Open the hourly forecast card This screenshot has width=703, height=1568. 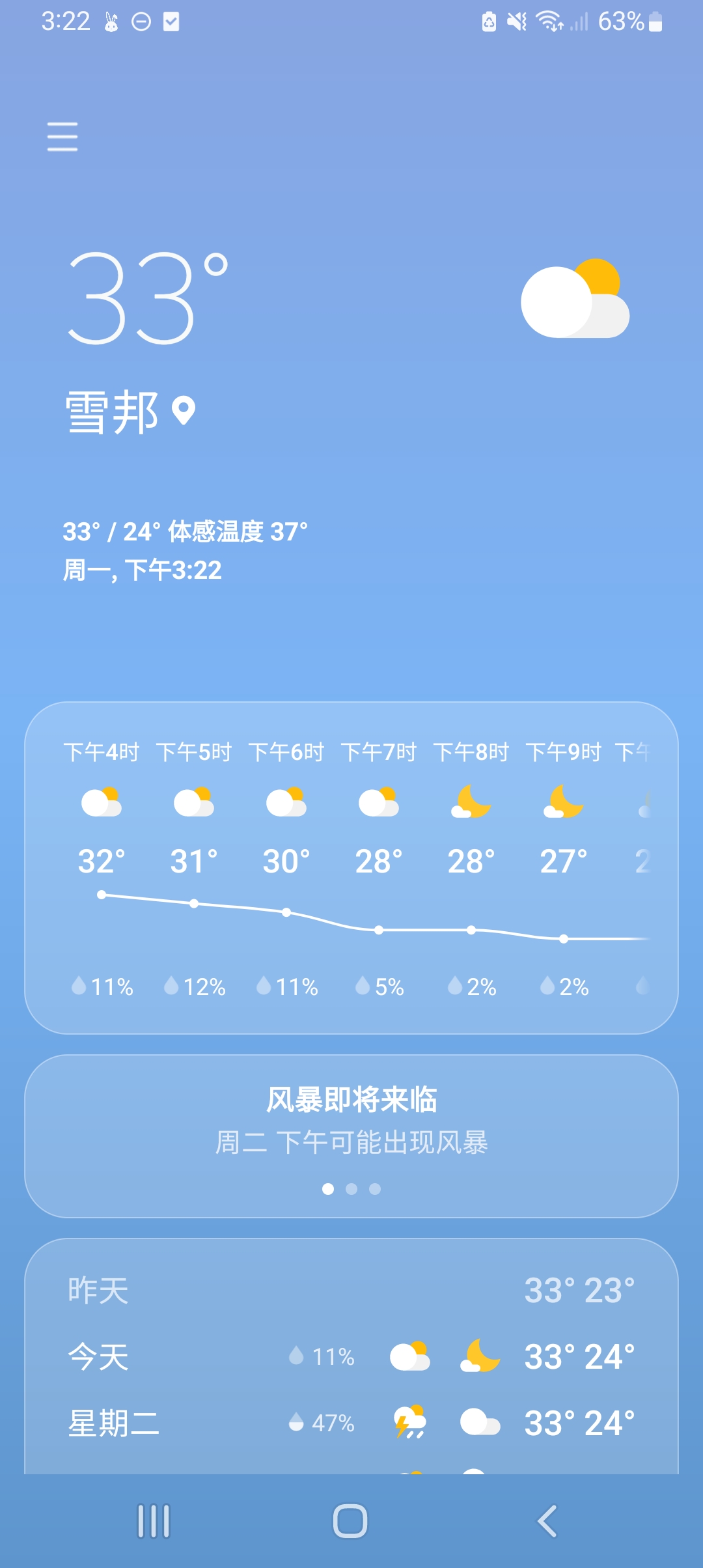point(351,867)
